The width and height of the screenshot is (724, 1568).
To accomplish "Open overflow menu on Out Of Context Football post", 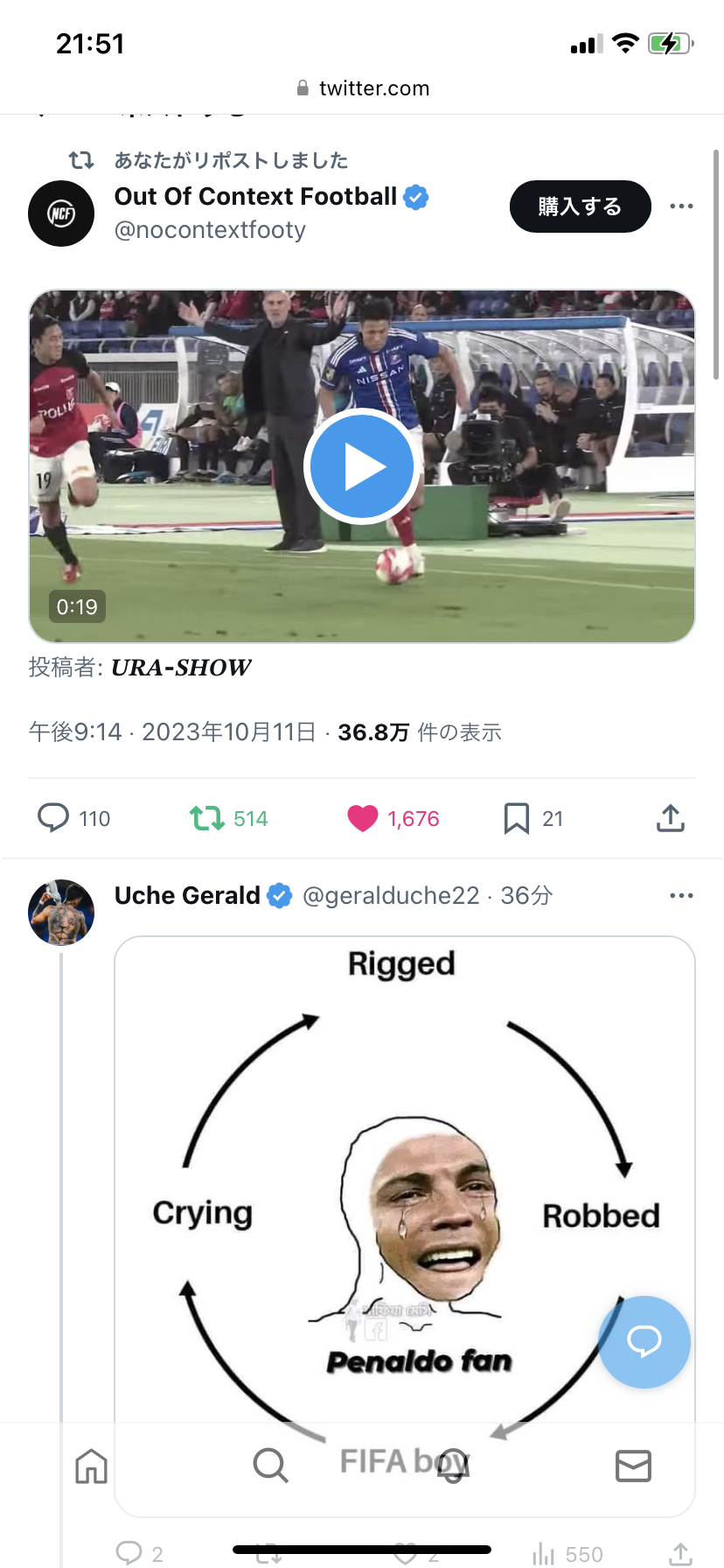I will (681, 206).
